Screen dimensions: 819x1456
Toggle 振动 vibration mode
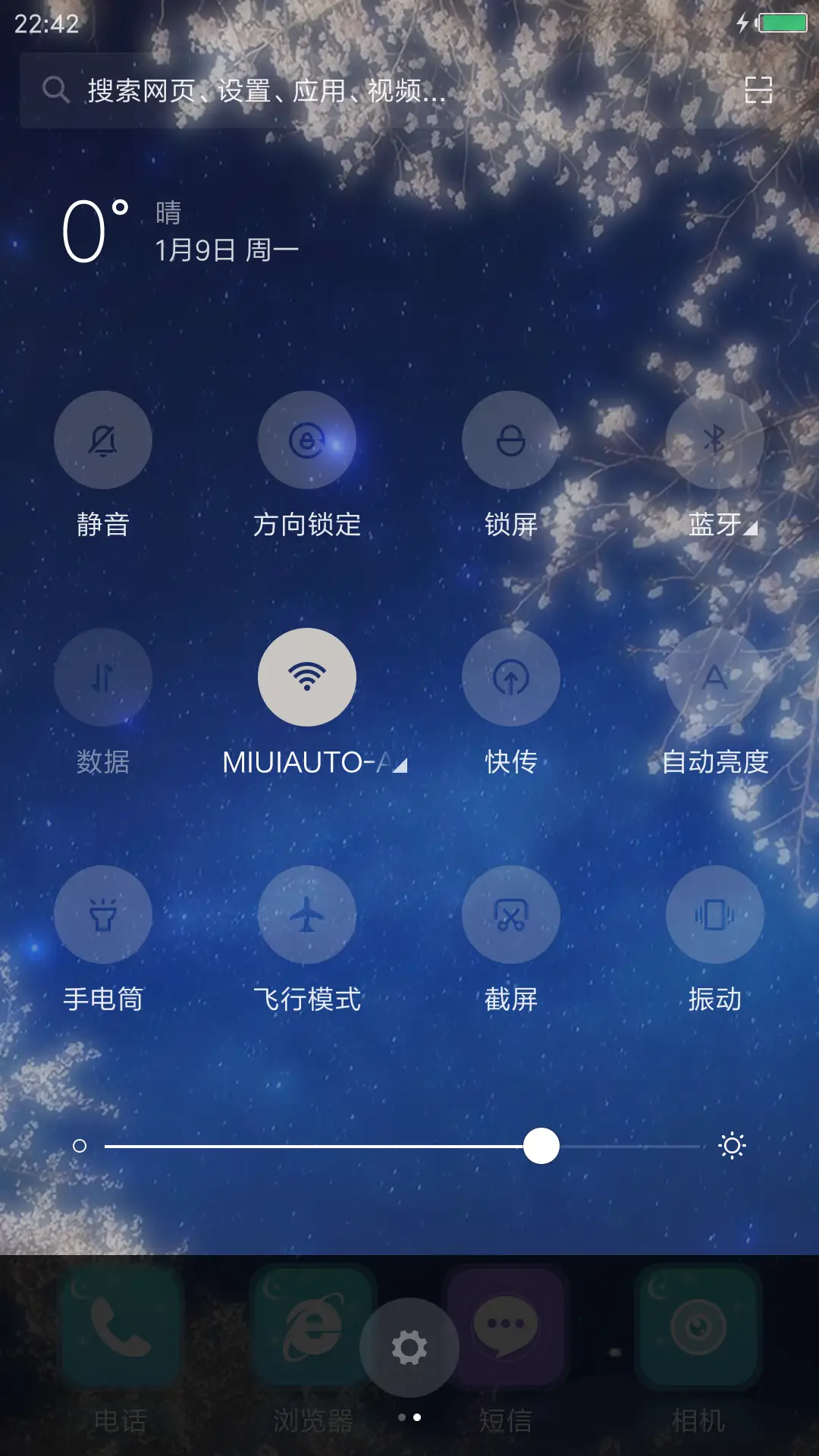tap(714, 915)
